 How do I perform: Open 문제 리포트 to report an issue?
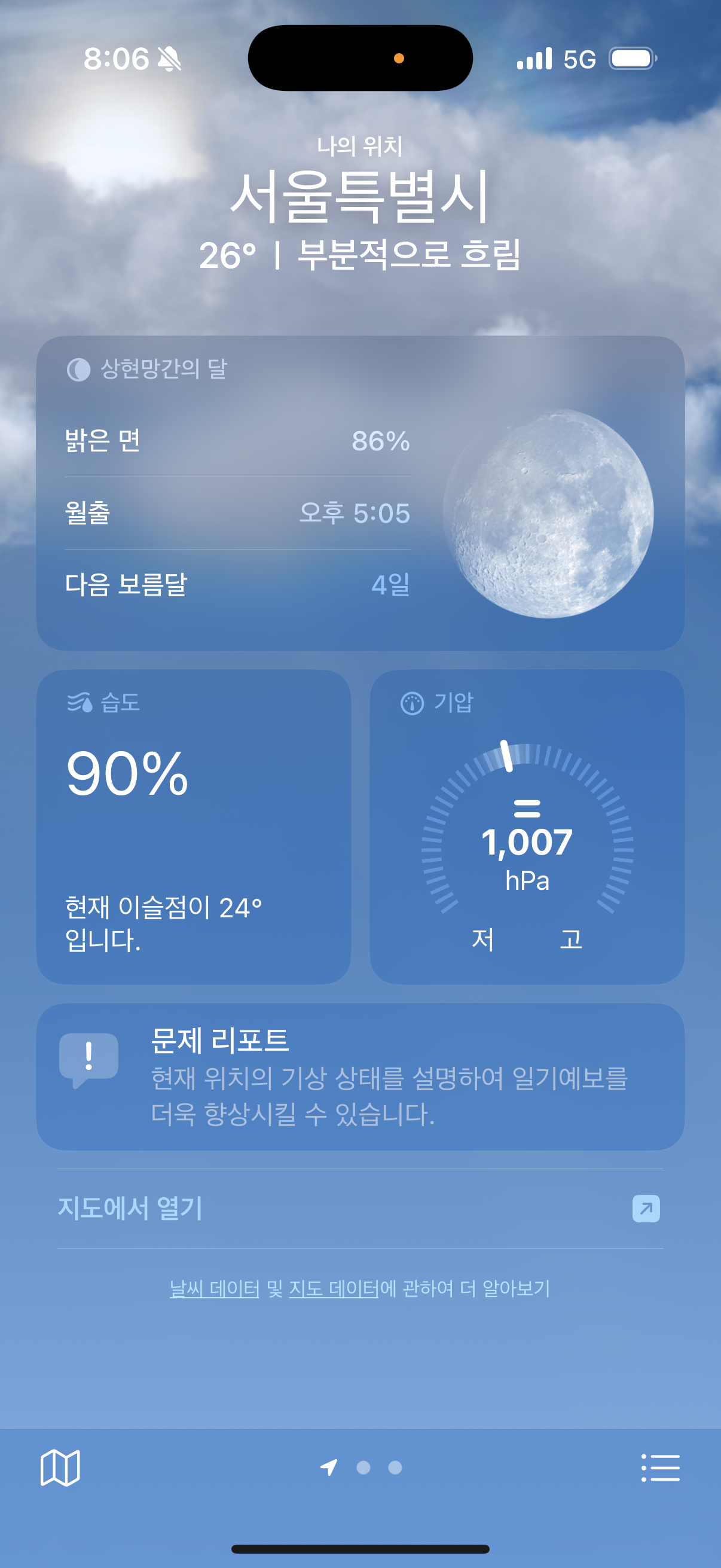360,1076
